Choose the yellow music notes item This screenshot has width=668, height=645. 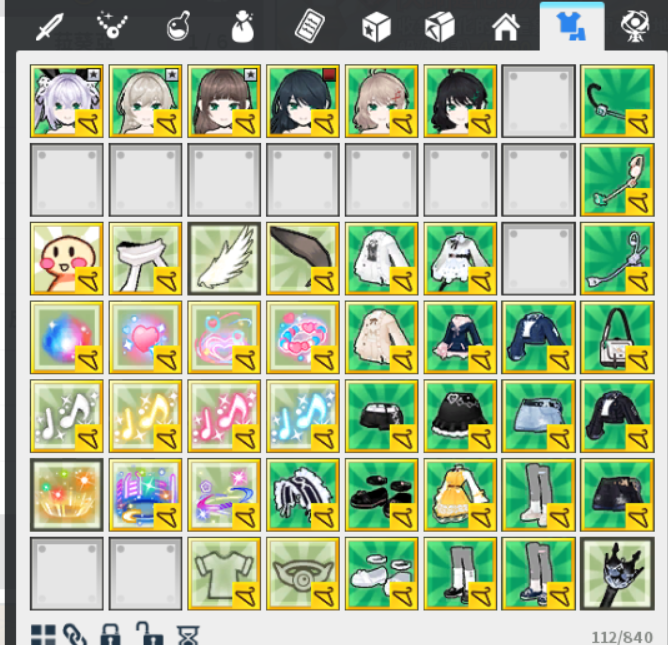[145, 416]
